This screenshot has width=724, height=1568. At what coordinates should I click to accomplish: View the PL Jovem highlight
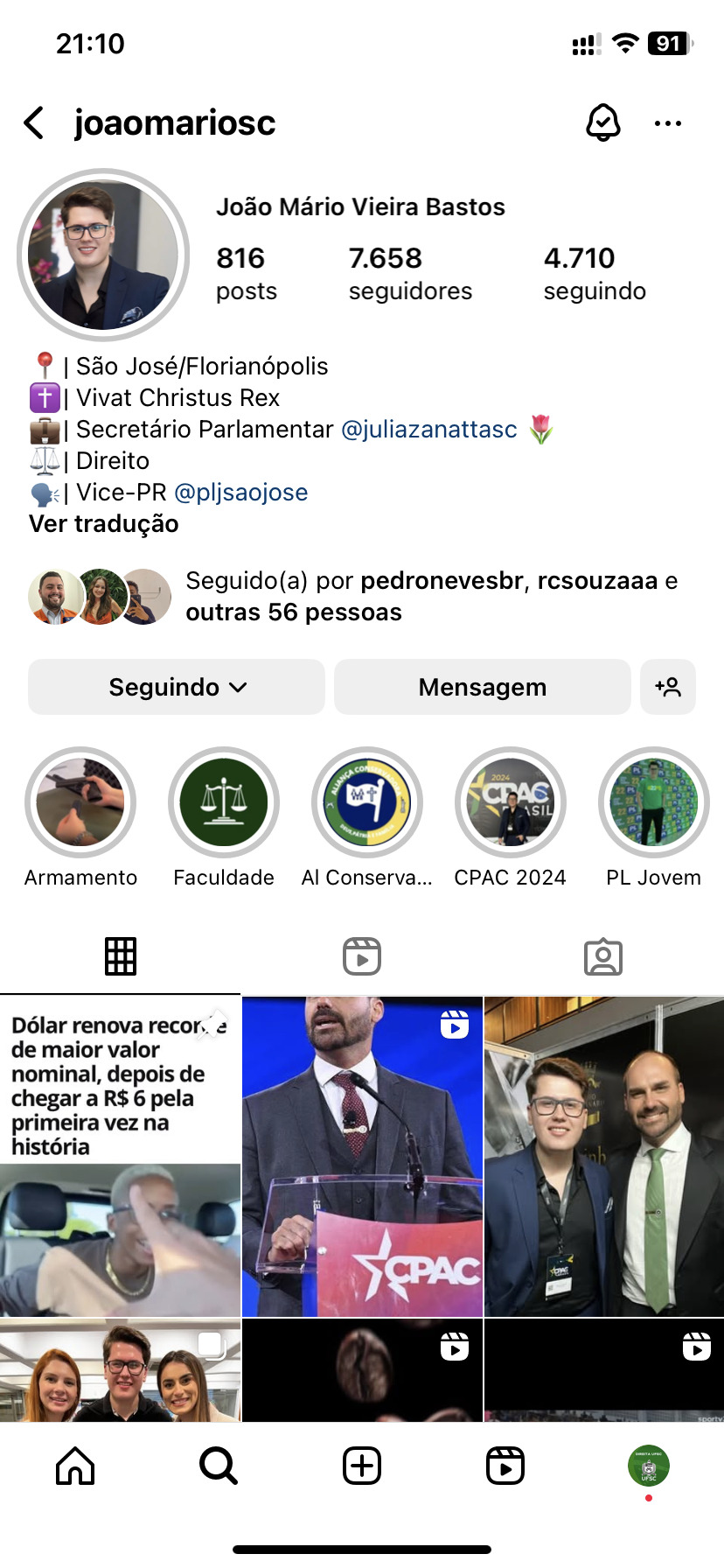654,802
